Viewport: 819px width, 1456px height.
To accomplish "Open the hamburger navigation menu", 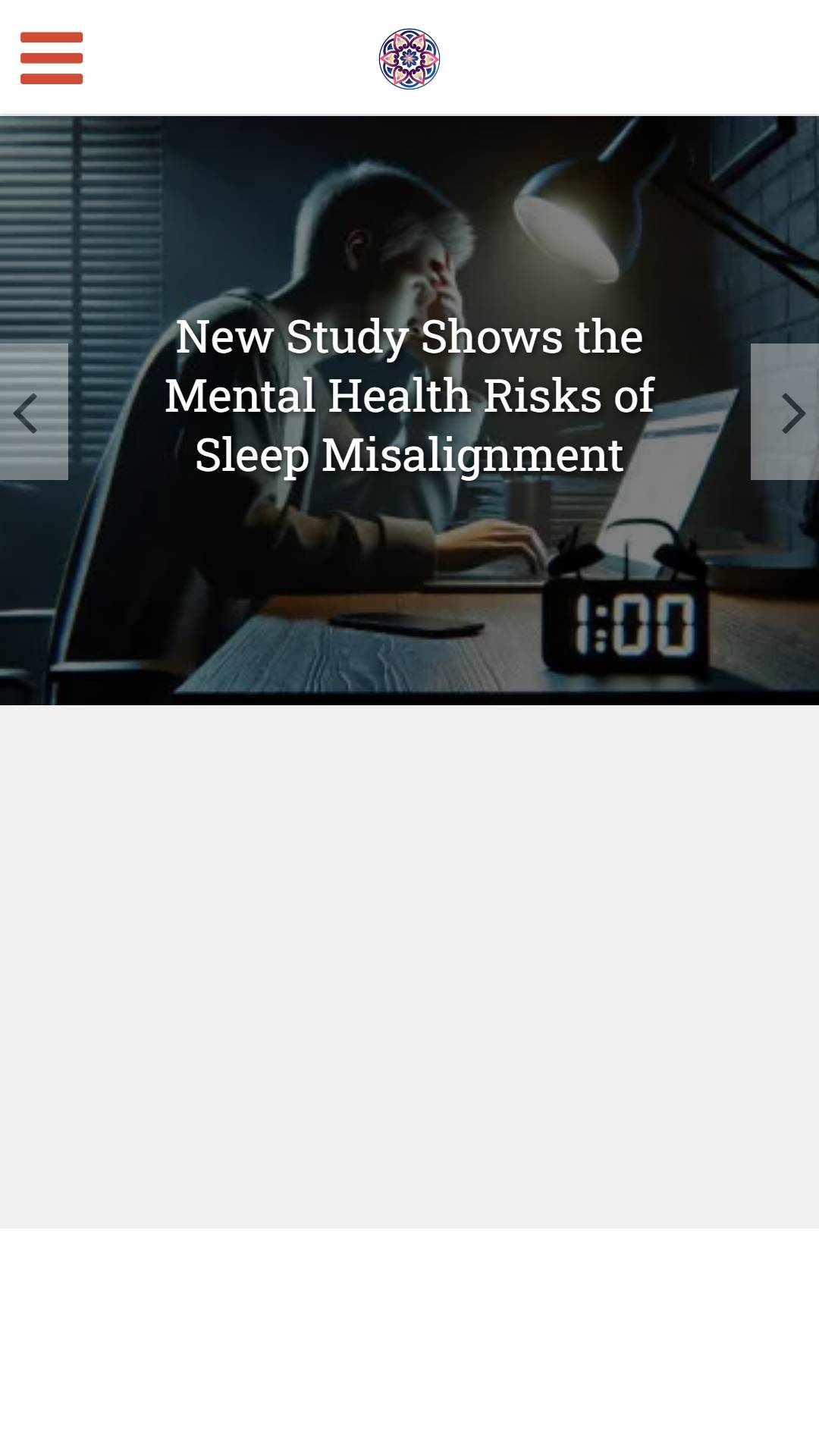I will [52, 58].
